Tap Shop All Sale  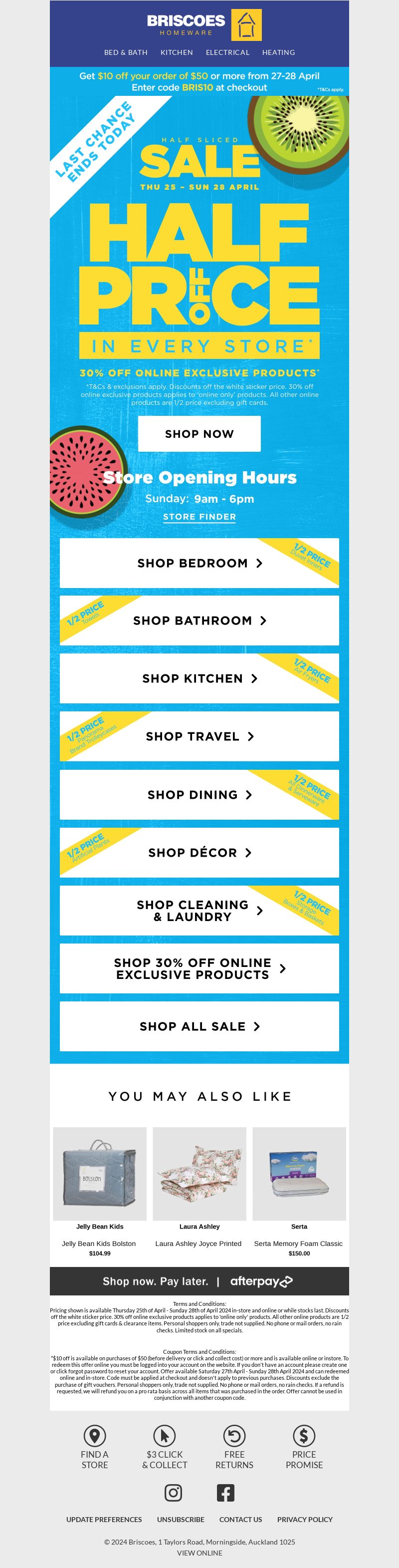[x=199, y=1026]
